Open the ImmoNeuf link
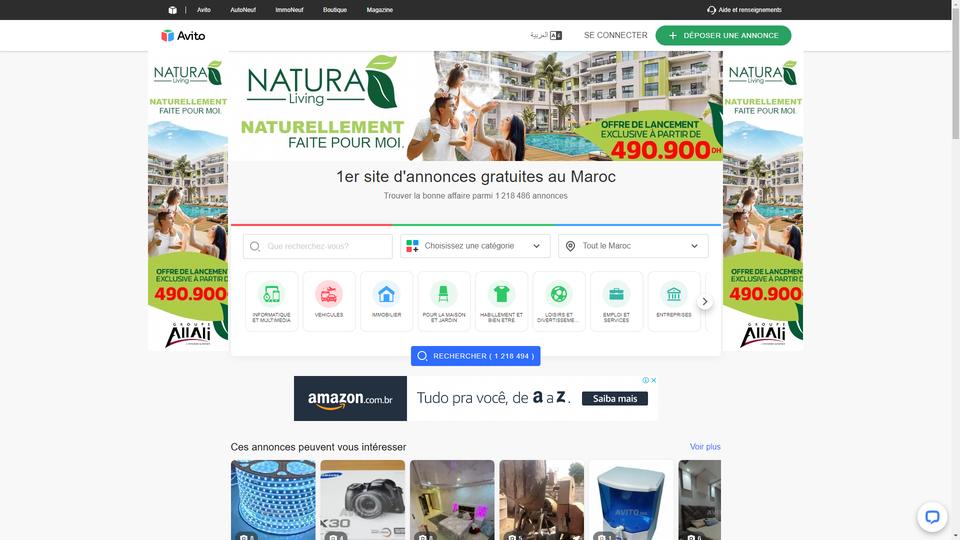This screenshot has width=960, height=540. point(289,10)
